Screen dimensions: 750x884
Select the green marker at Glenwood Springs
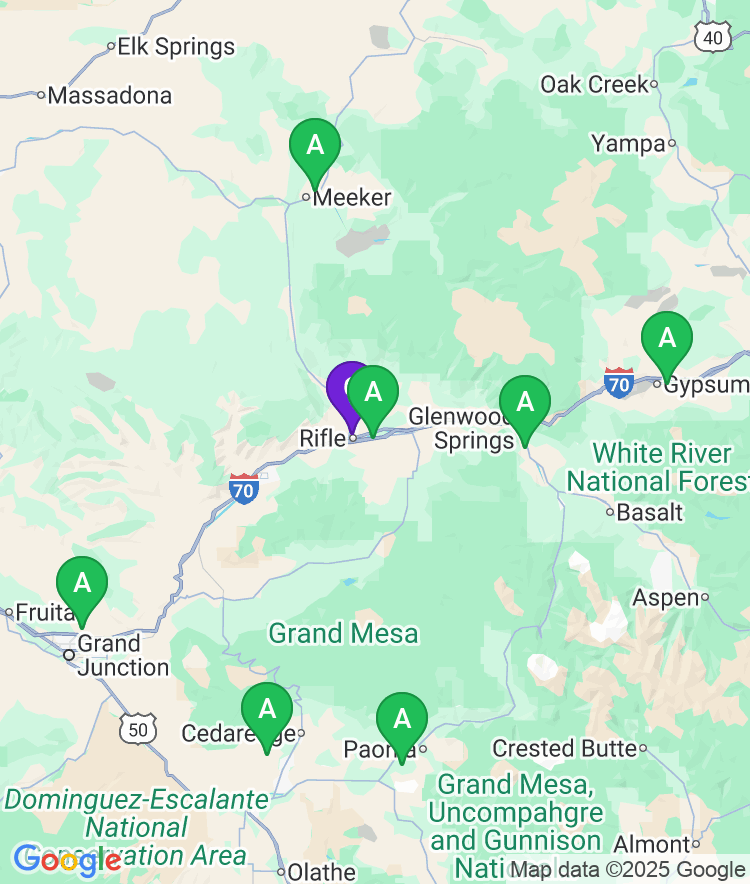click(524, 404)
